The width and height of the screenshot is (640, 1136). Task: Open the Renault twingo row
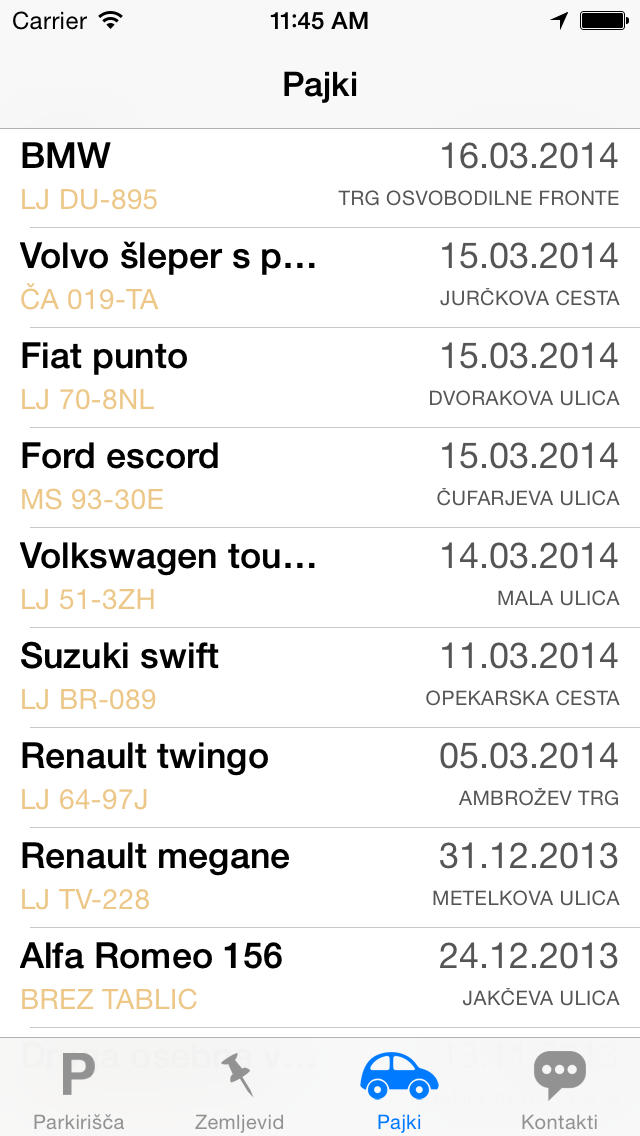pos(320,777)
